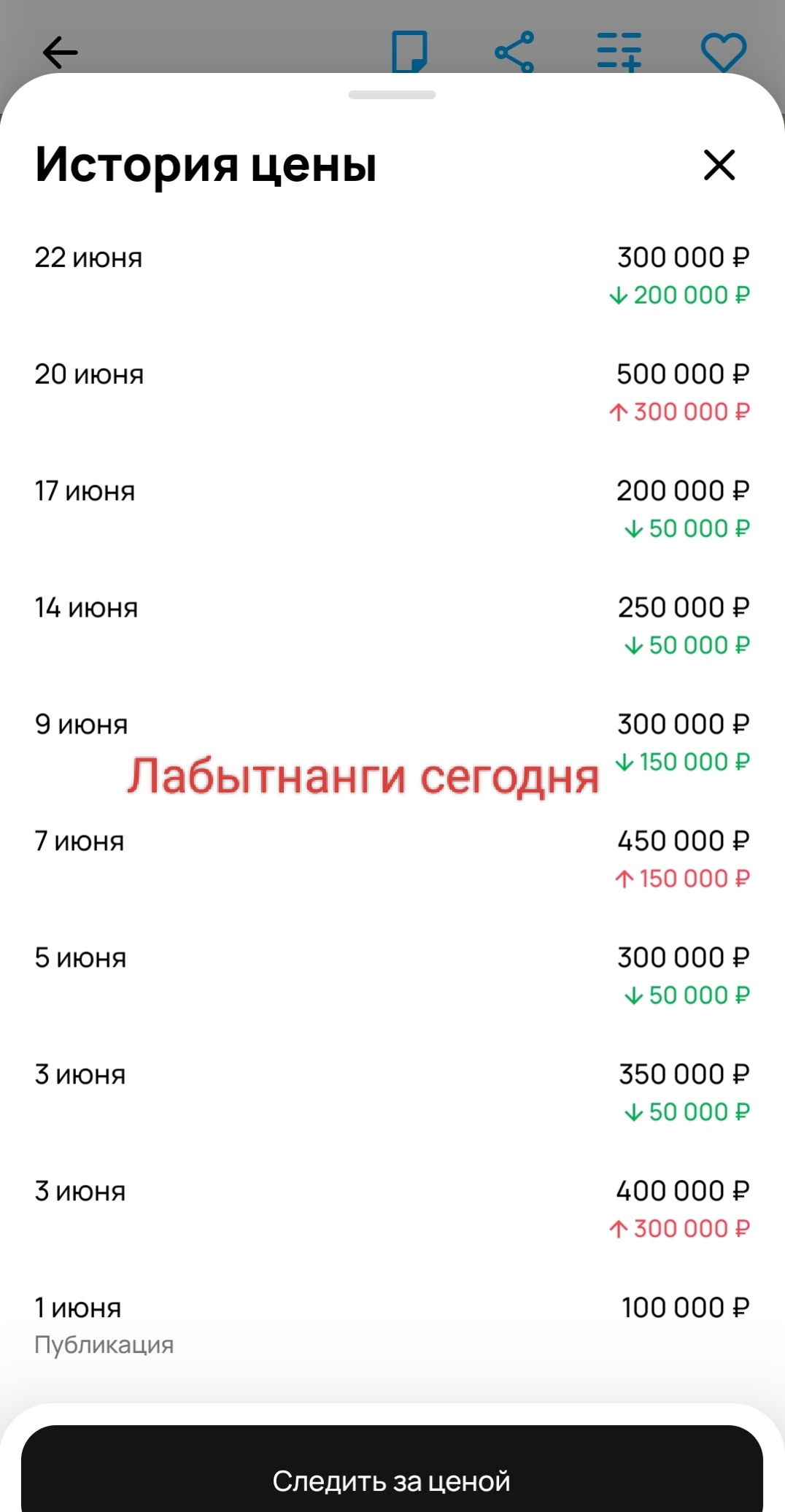785x1512 pixels.
Task: Open the note icon in the toolbar
Action: (x=409, y=52)
